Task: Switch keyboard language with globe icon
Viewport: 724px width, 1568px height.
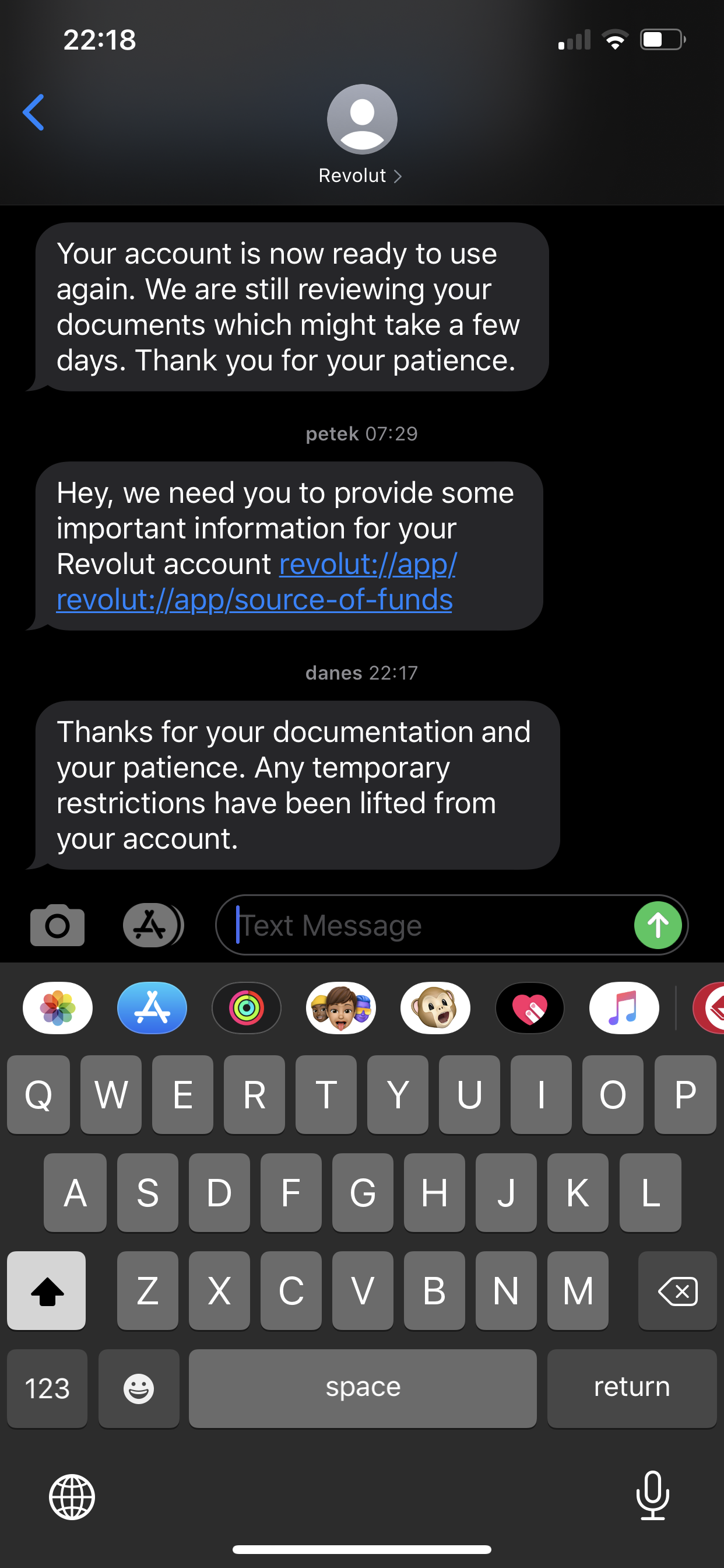Action: click(x=72, y=1497)
